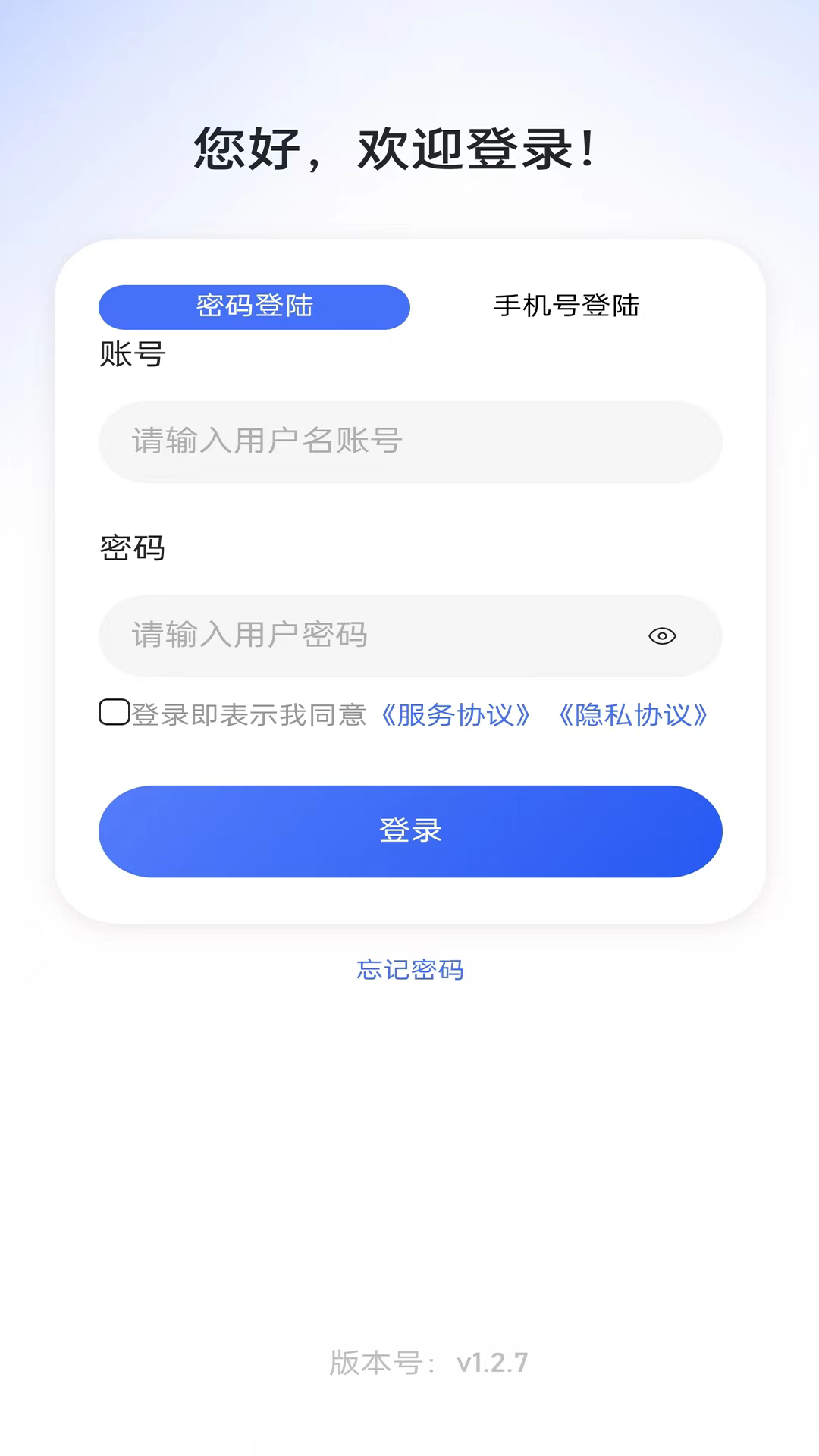
Task: Check the agreement consent checkbox
Action: 115,713
